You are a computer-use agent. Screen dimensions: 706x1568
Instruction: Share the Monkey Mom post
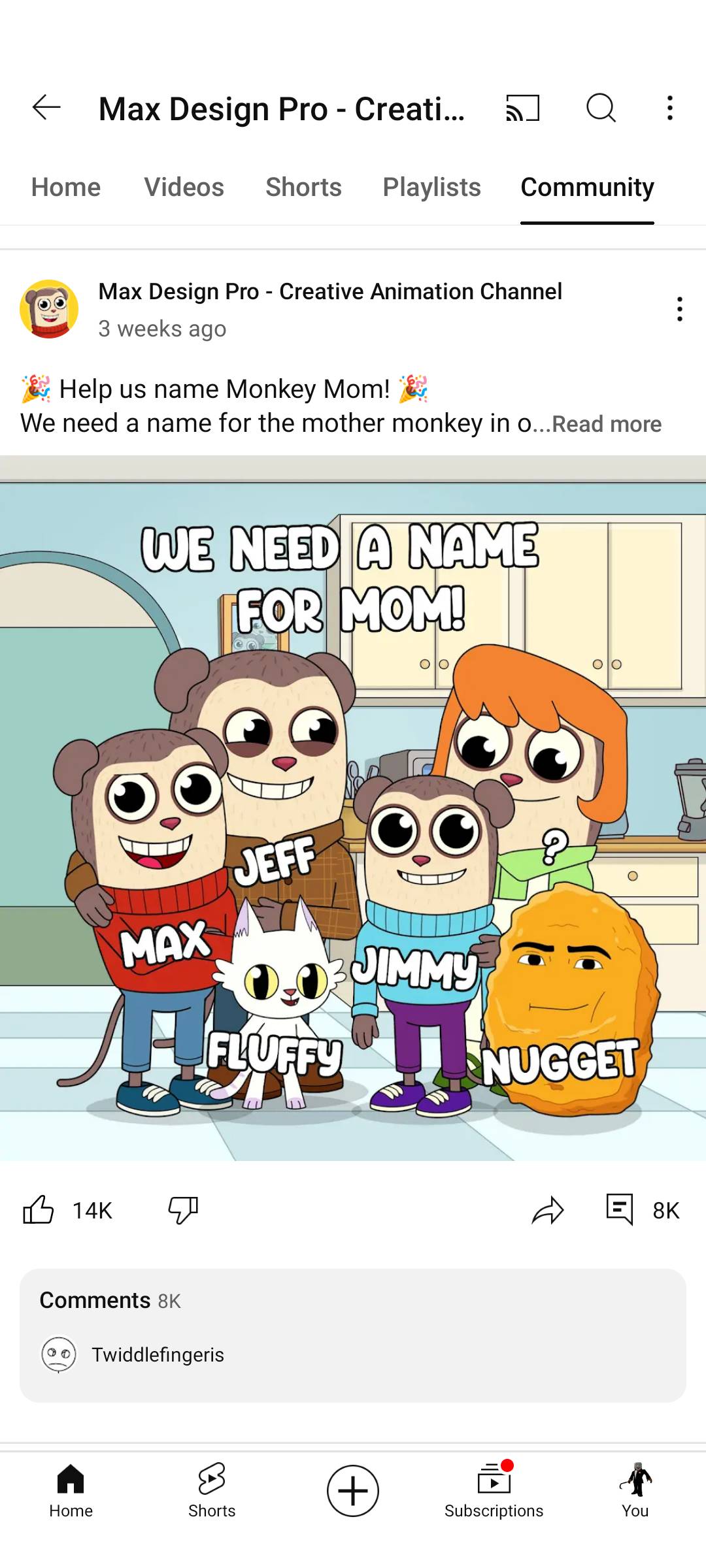pos(548,1210)
